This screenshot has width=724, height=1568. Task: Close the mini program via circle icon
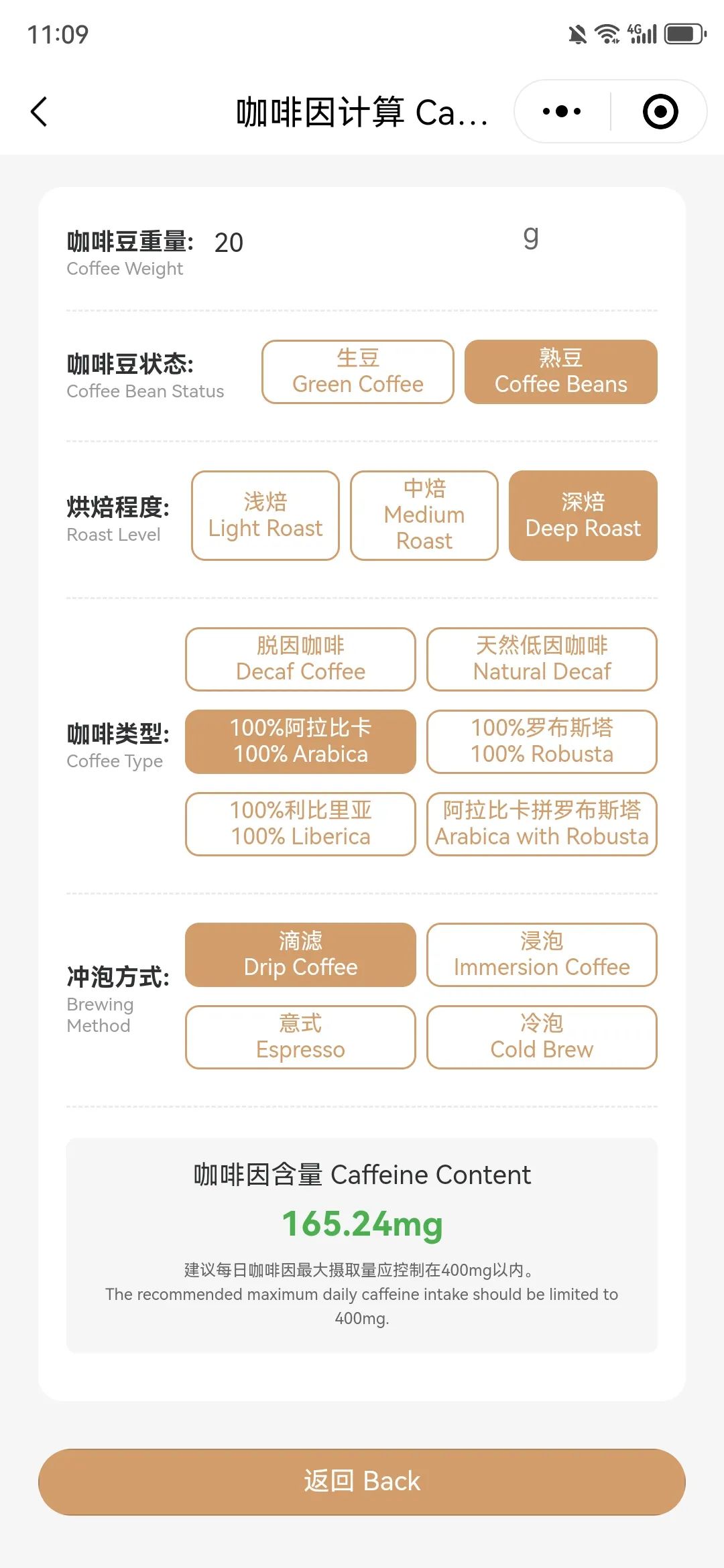pyautogui.click(x=660, y=111)
